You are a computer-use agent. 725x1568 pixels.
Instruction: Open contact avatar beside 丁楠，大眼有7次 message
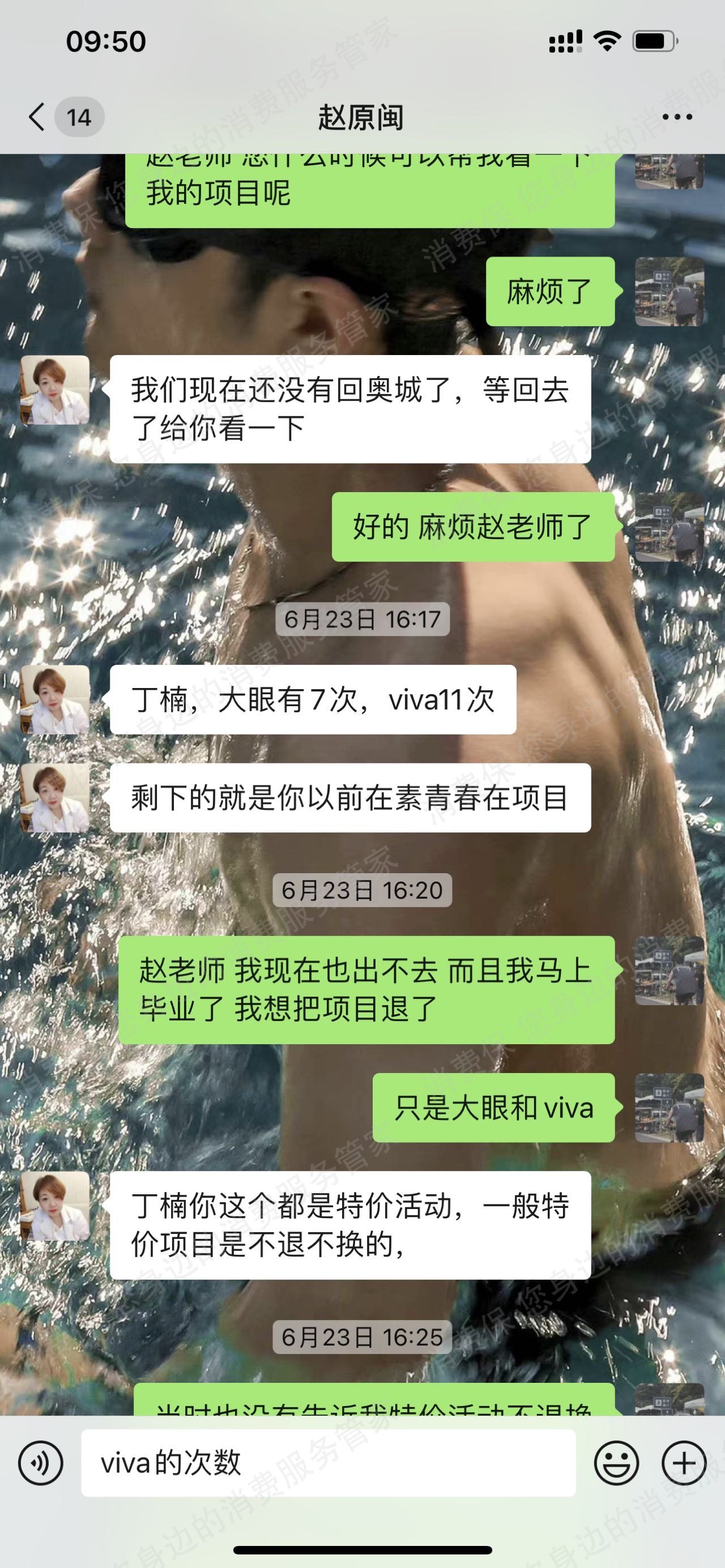56,699
